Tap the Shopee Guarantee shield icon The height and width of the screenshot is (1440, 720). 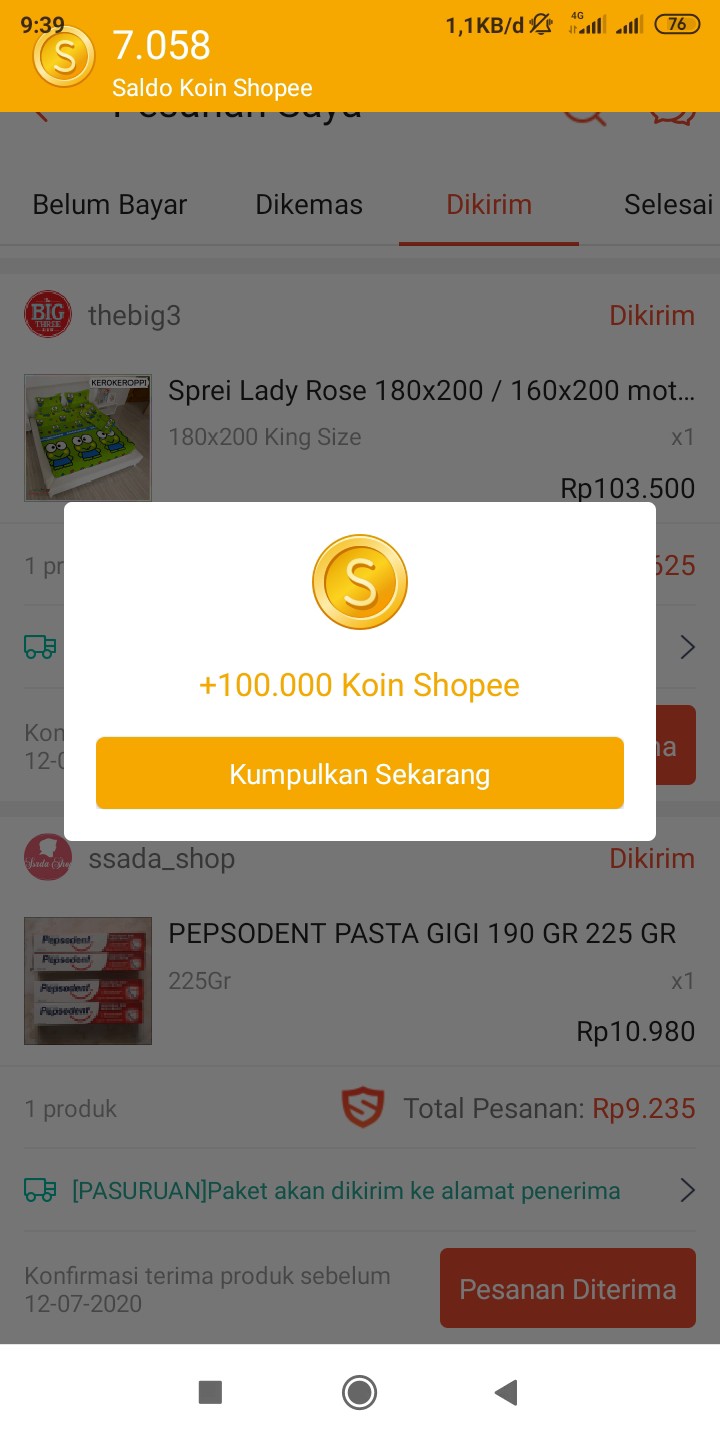[x=363, y=1108]
